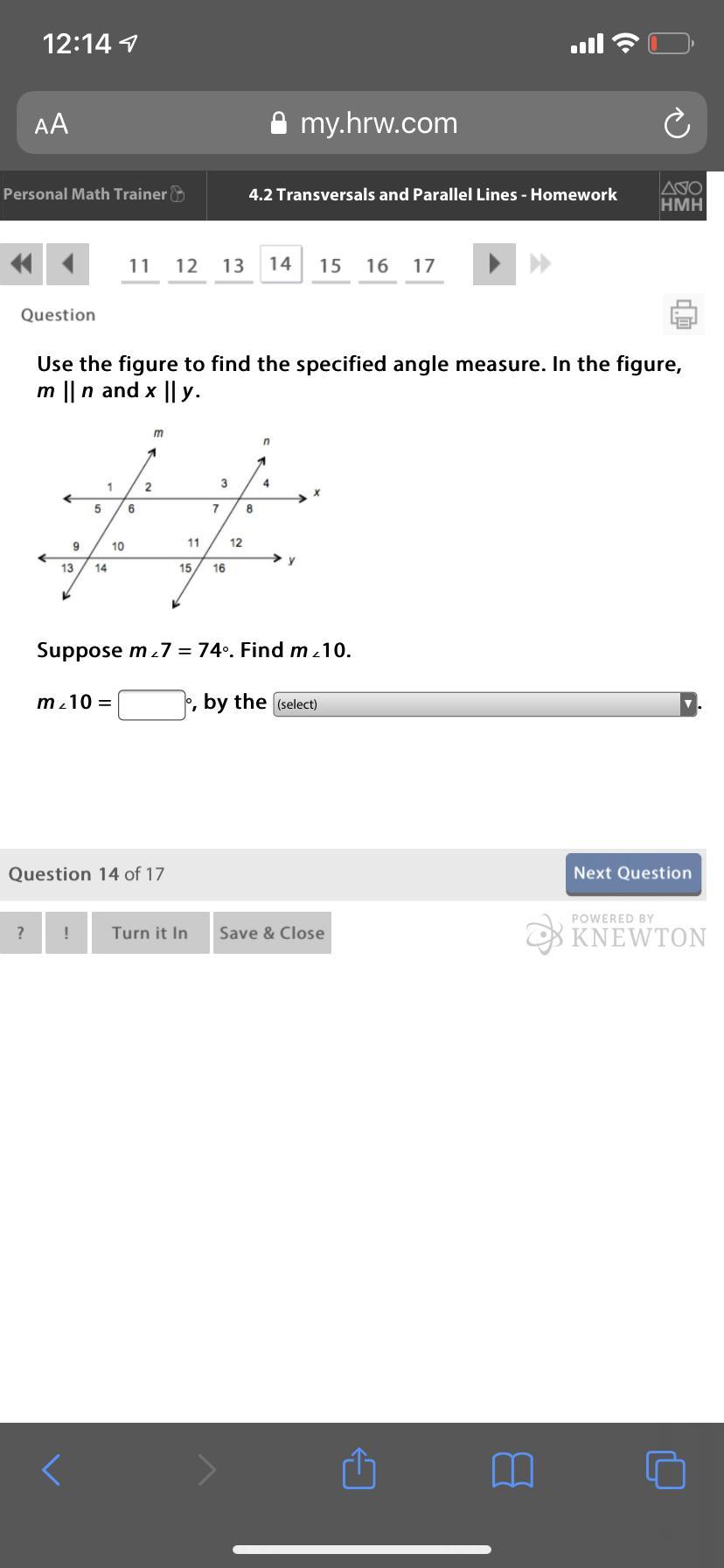Image resolution: width=724 pixels, height=1568 pixels.
Task: Print this question
Action: coord(683,314)
